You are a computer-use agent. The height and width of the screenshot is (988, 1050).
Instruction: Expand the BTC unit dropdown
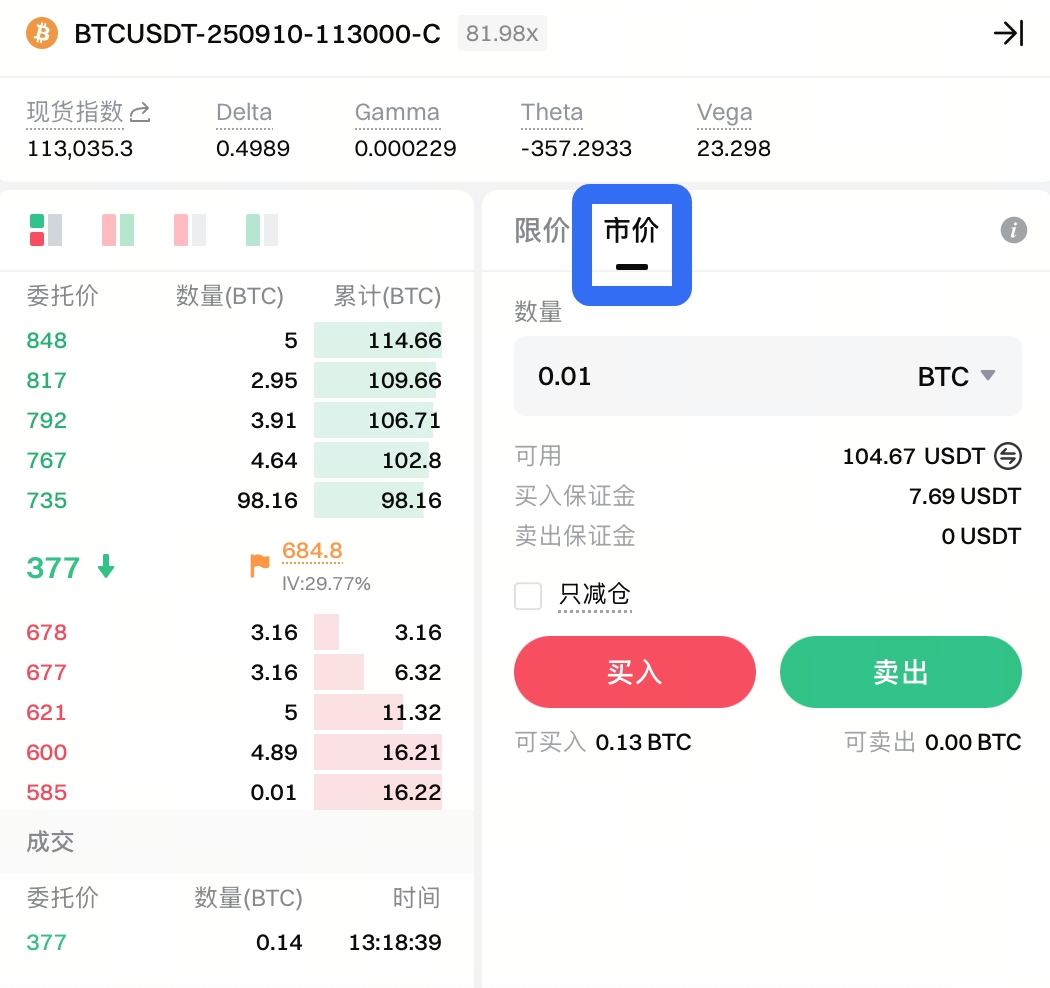[957, 377]
